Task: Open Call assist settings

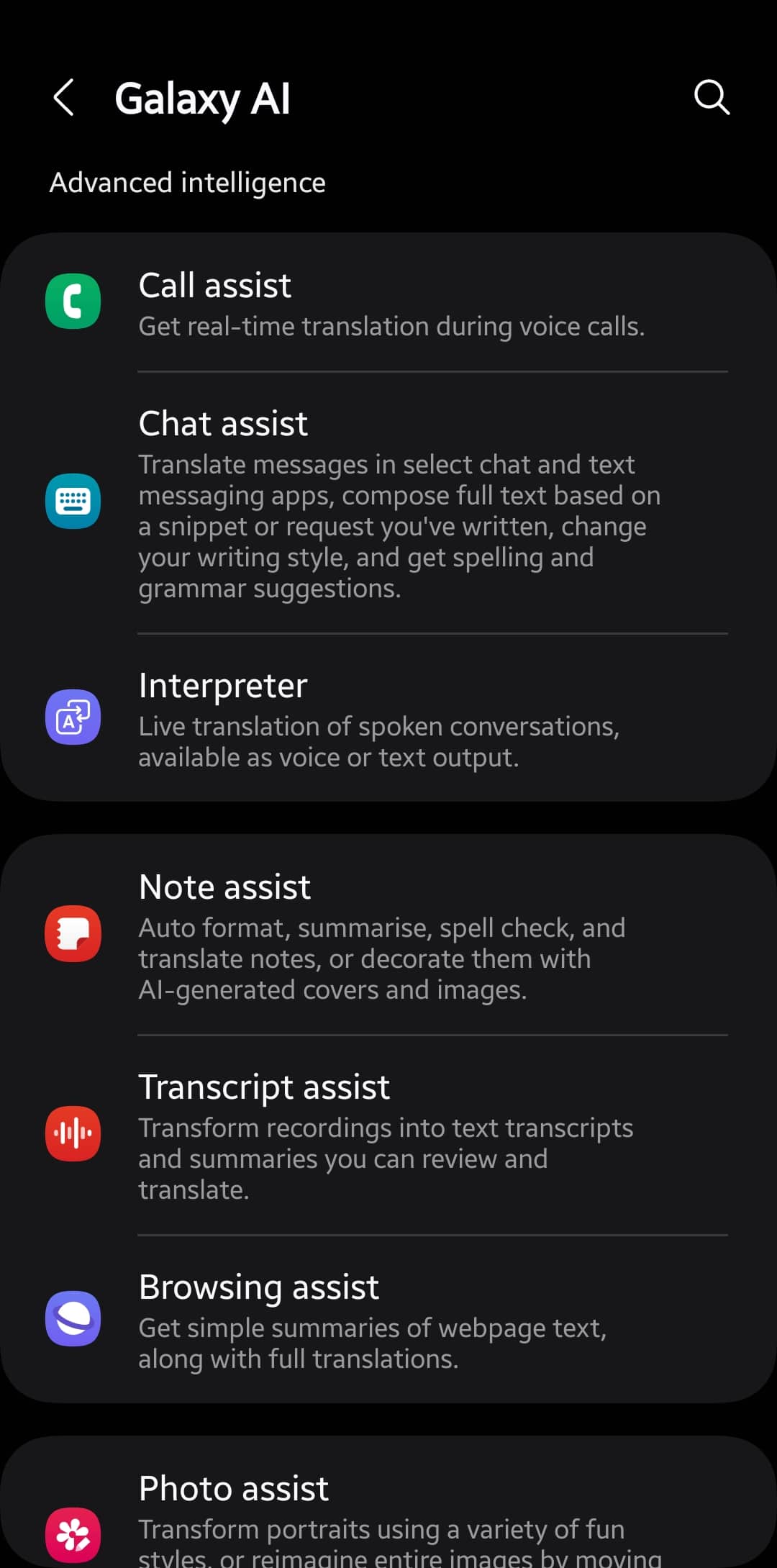Action: (x=388, y=302)
